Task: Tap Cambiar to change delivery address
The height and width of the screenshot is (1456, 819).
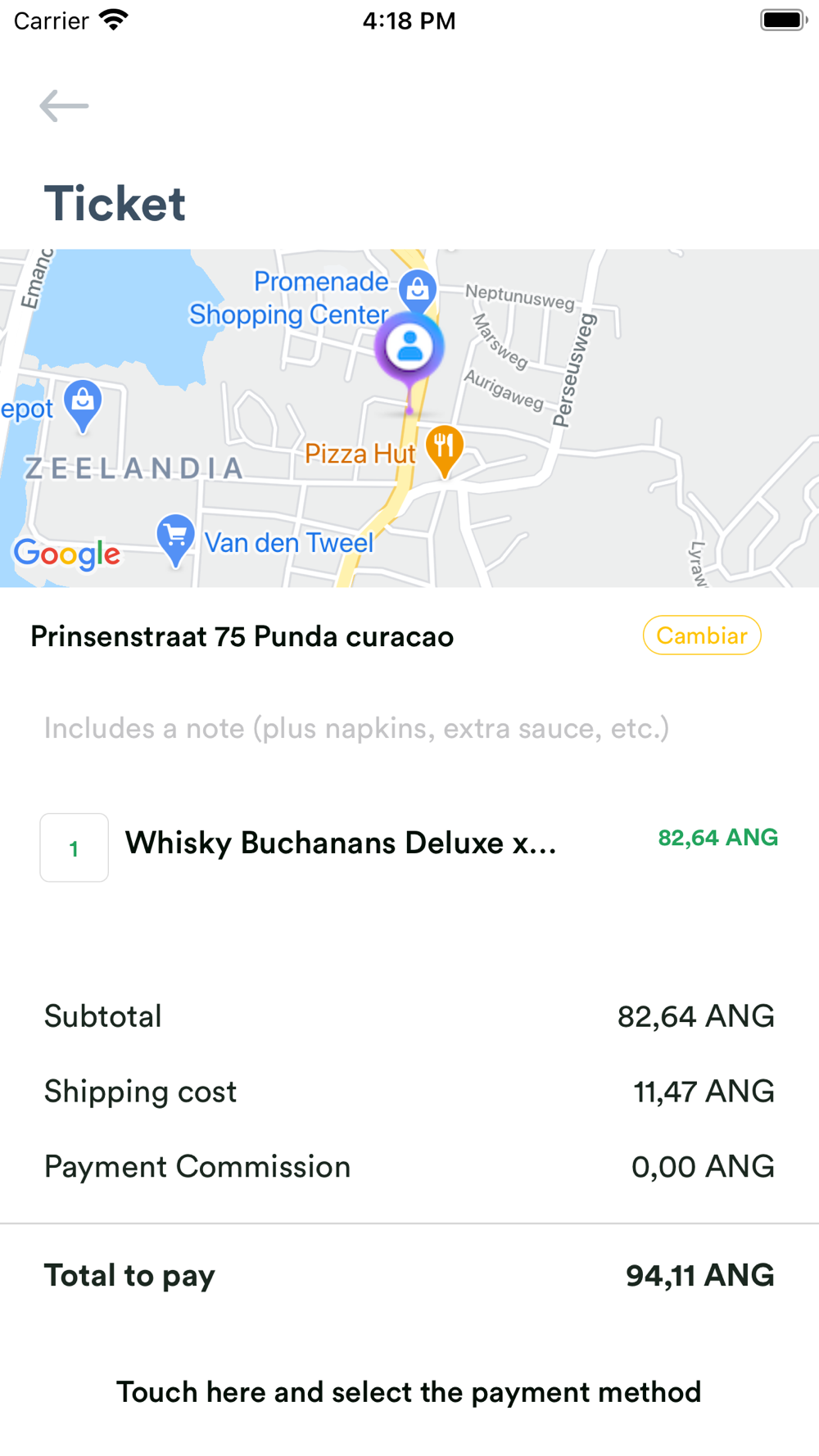Action: [702, 635]
